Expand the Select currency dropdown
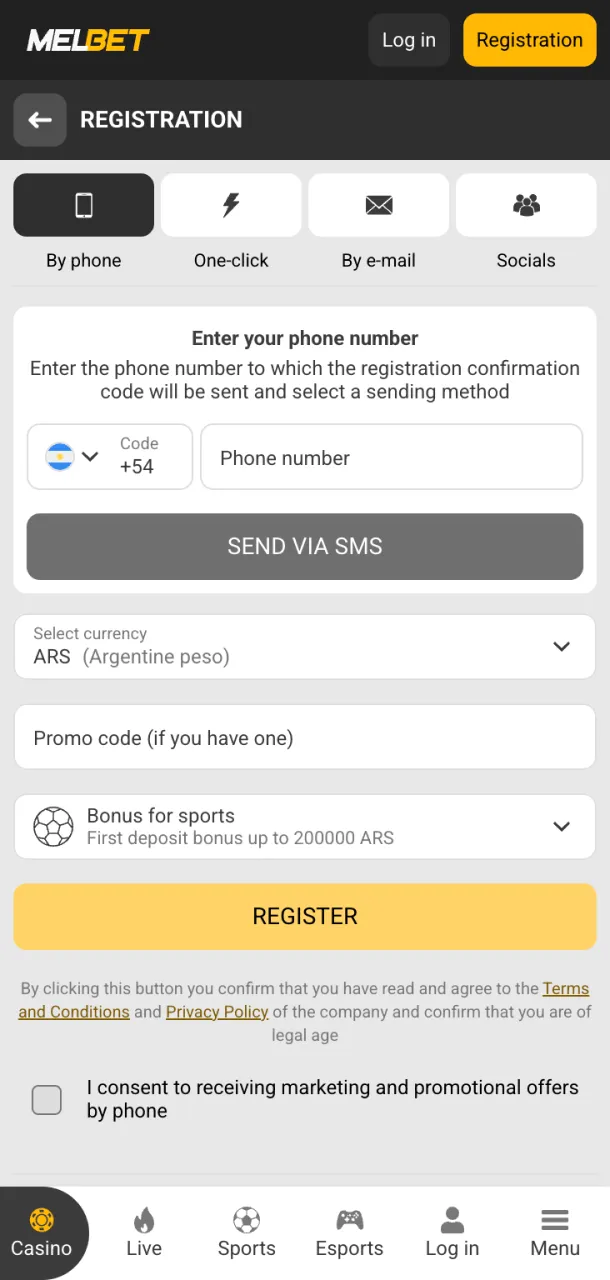Screen dimensions: 610x1280 click(305, 647)
